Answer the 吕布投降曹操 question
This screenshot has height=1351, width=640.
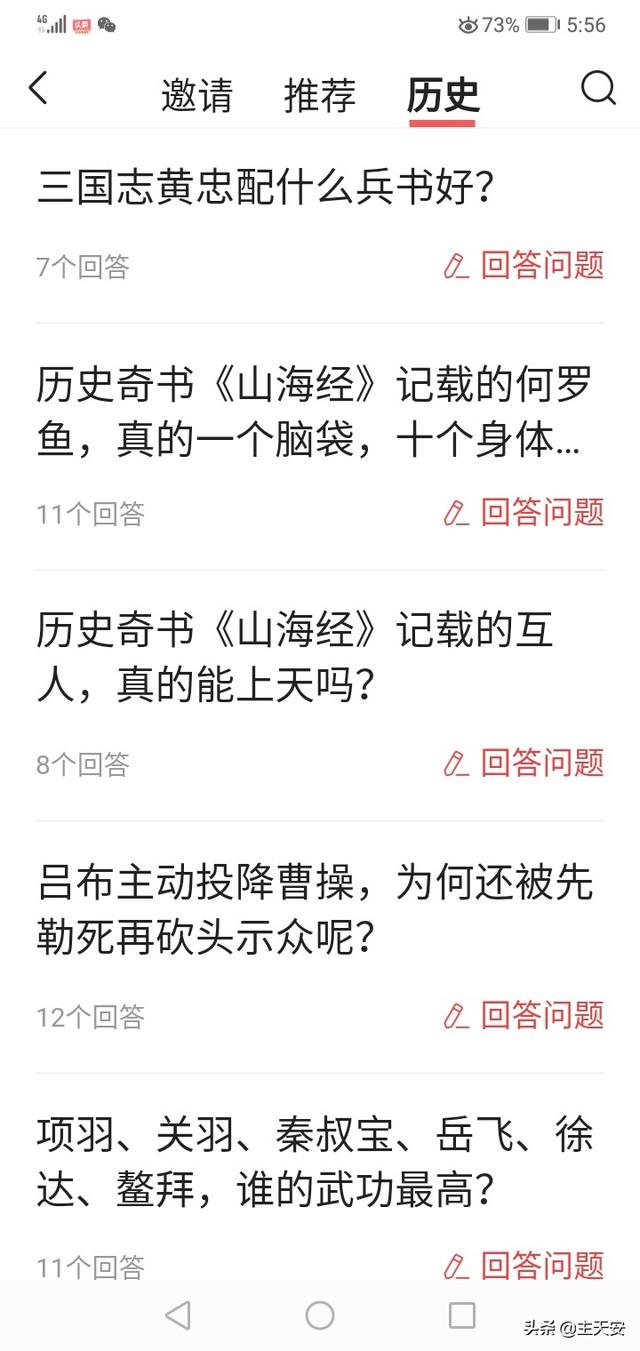pos(524,1015)
